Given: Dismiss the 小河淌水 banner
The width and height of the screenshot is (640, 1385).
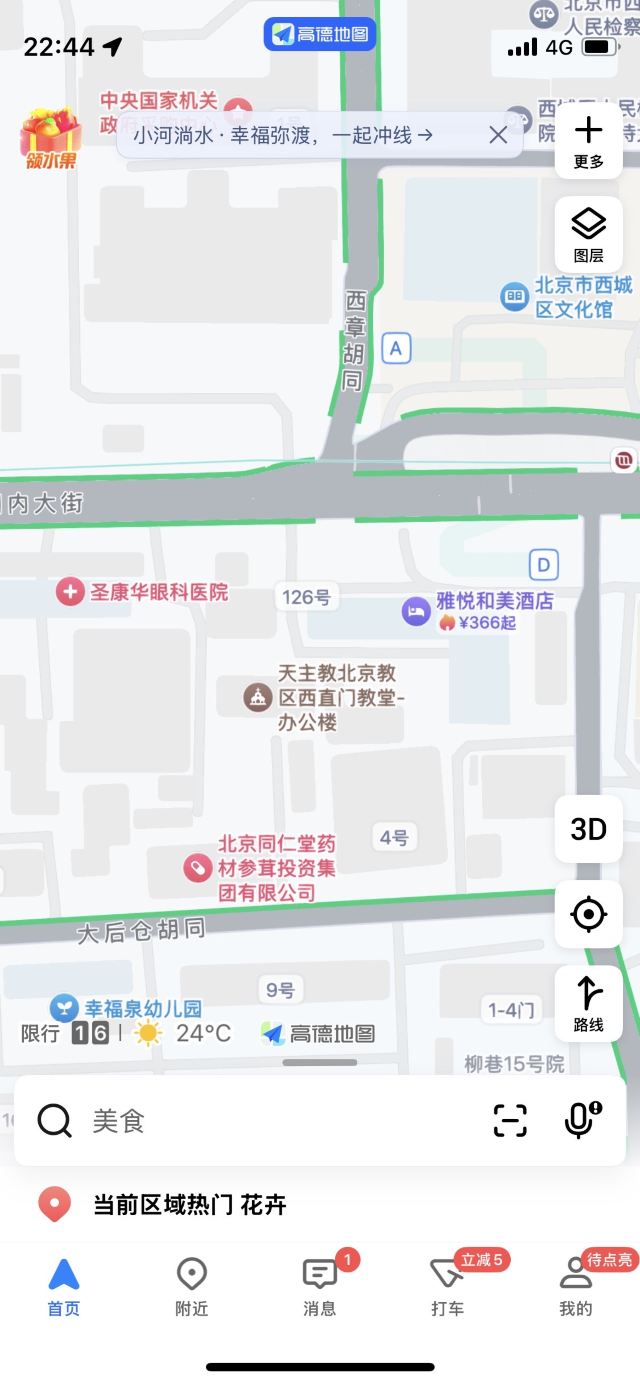Looking at the screenshot, I should tap(498, 135).
